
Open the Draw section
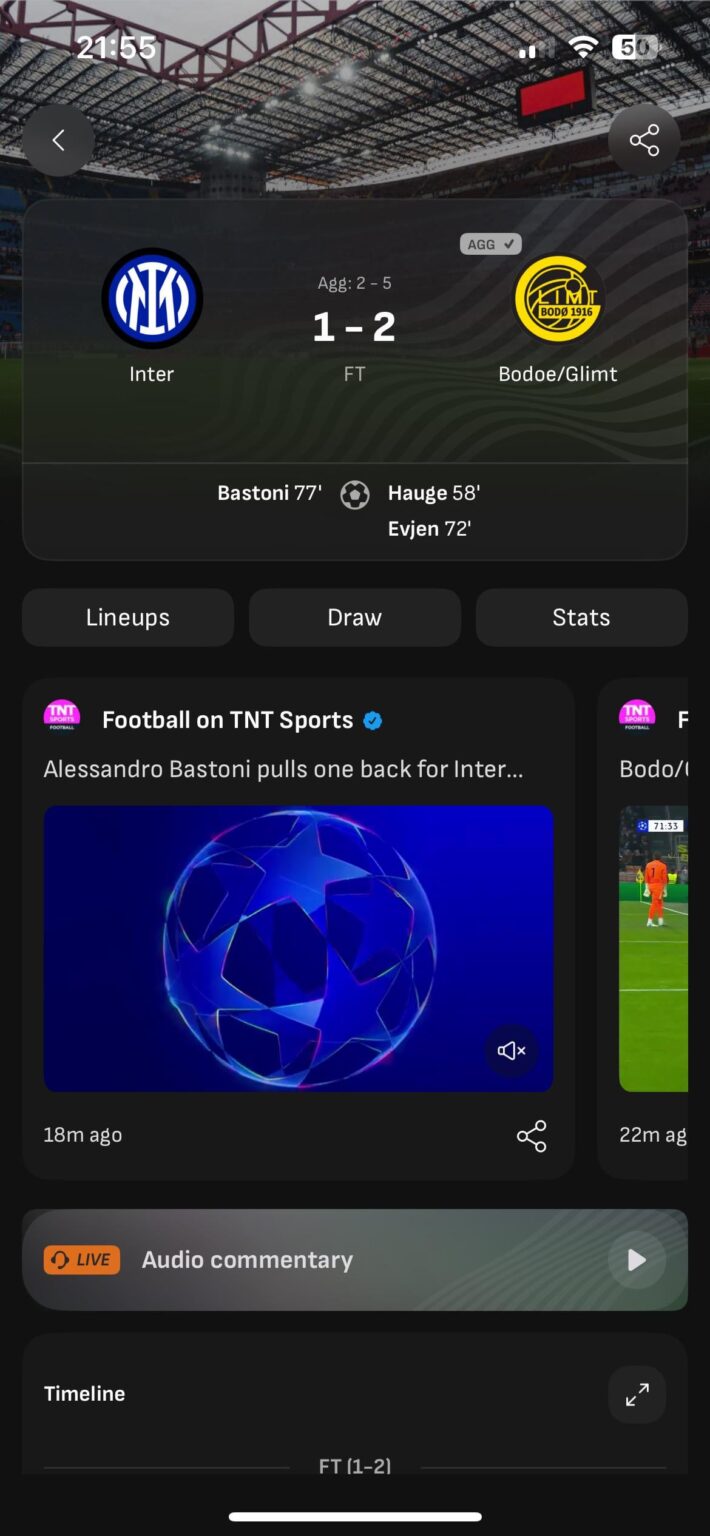tap(354, 617)
